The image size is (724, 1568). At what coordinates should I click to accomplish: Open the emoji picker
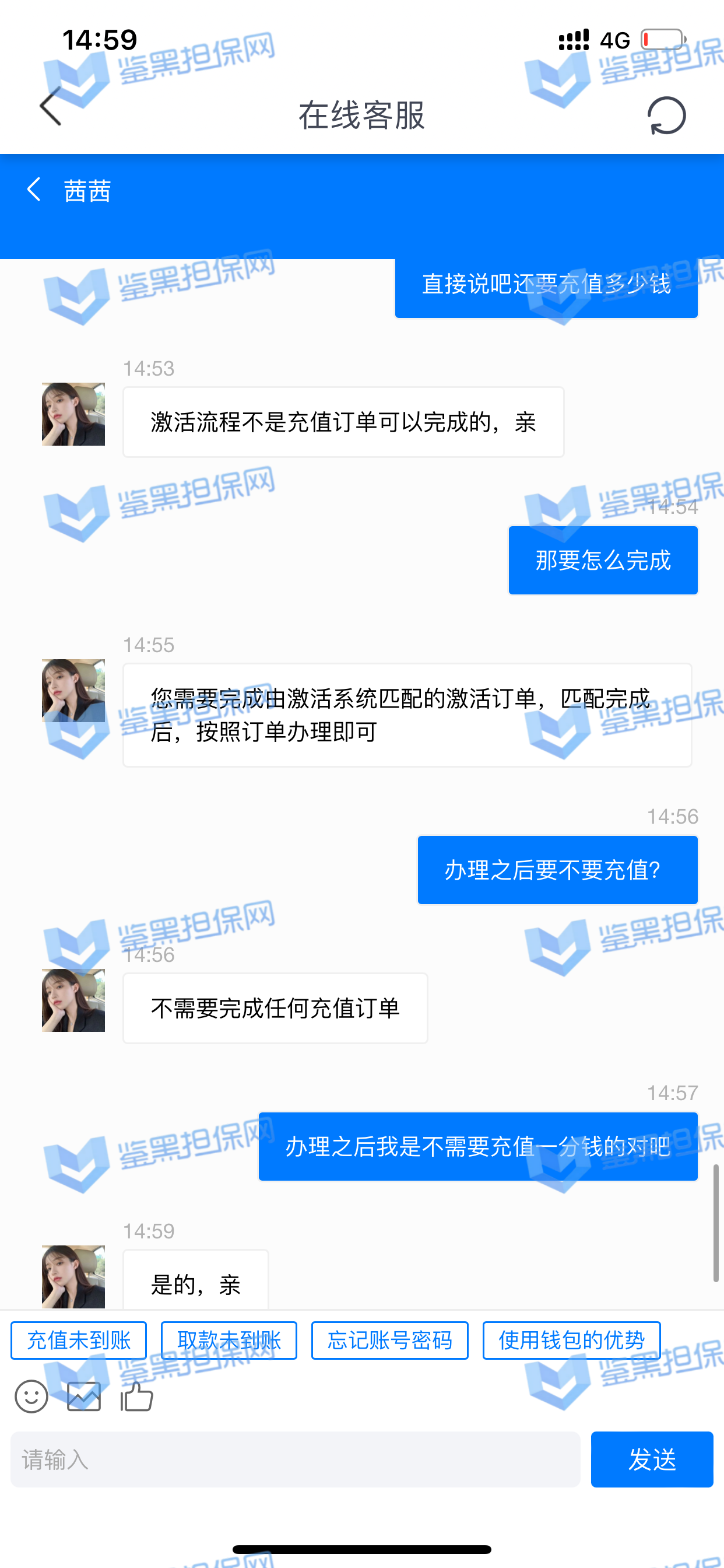coord(31,1396)
